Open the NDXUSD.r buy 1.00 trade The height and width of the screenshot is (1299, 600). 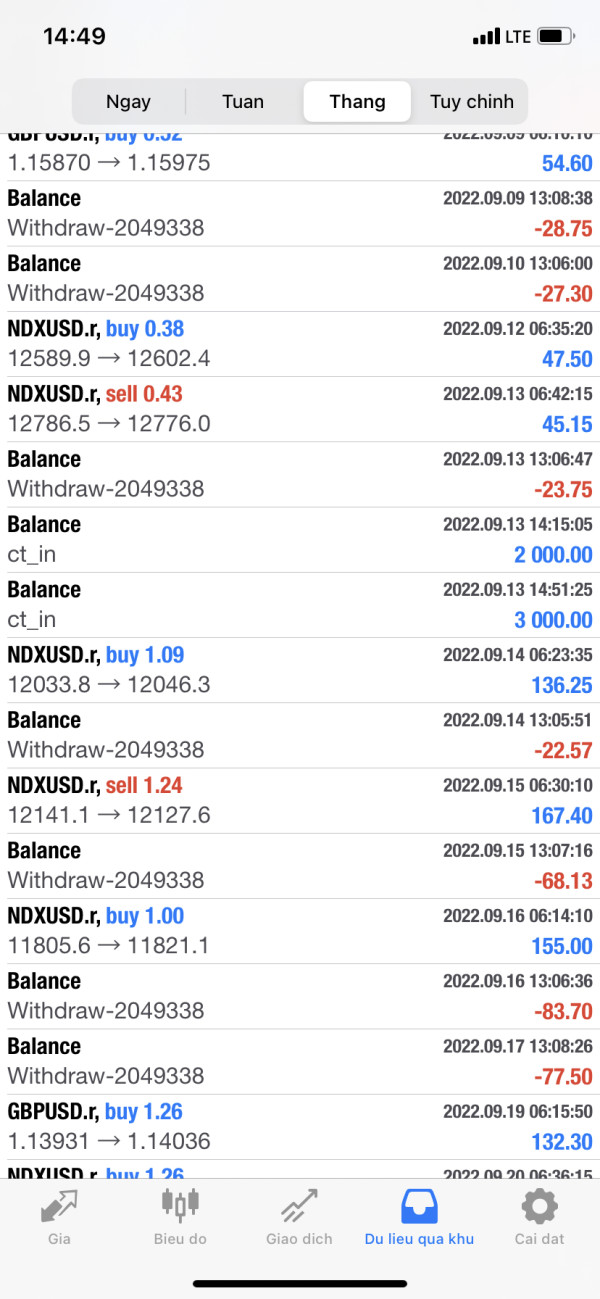300,931
